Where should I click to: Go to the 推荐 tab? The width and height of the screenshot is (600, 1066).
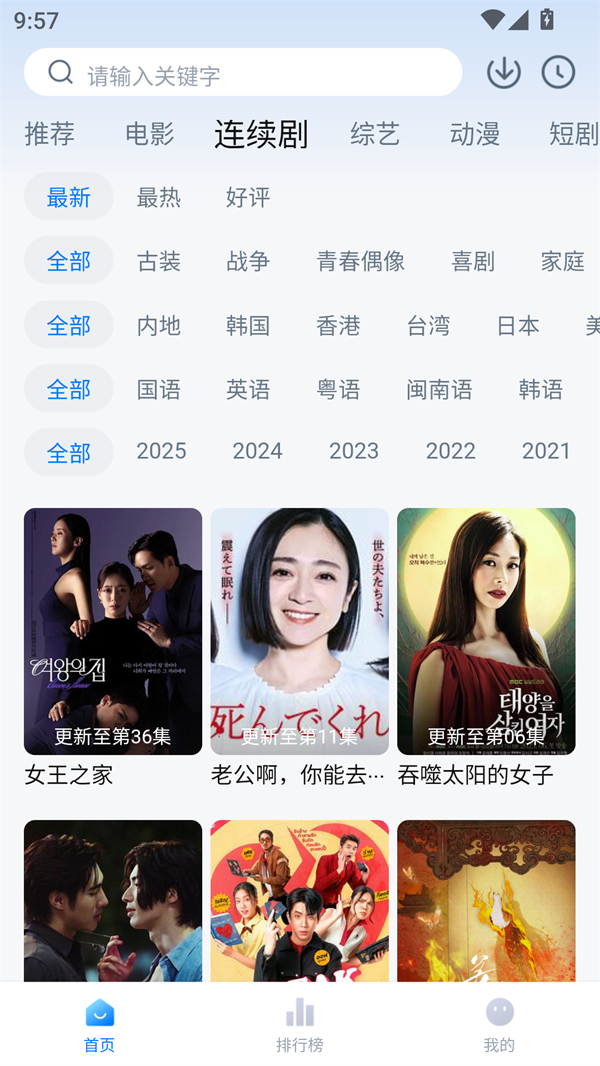coord(50,134)
